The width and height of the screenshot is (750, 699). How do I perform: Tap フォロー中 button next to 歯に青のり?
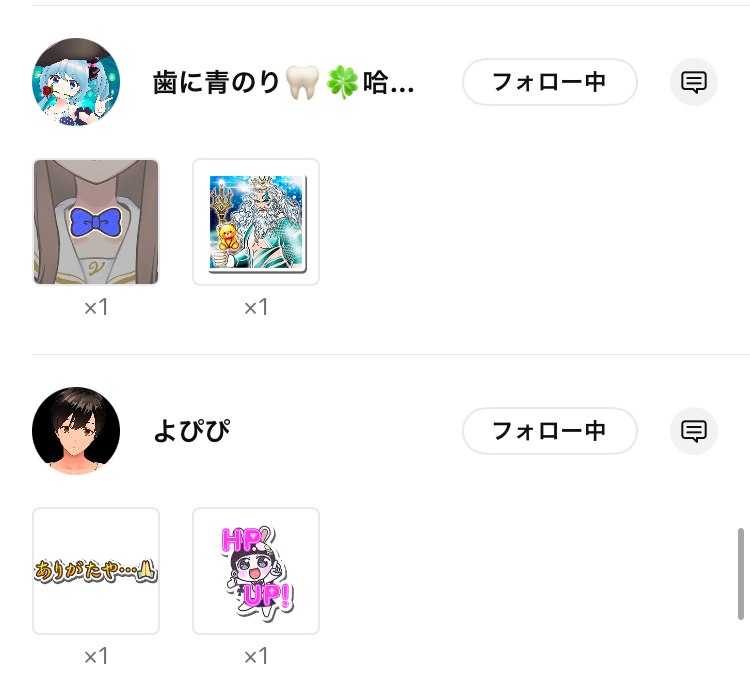pos(549,82)
